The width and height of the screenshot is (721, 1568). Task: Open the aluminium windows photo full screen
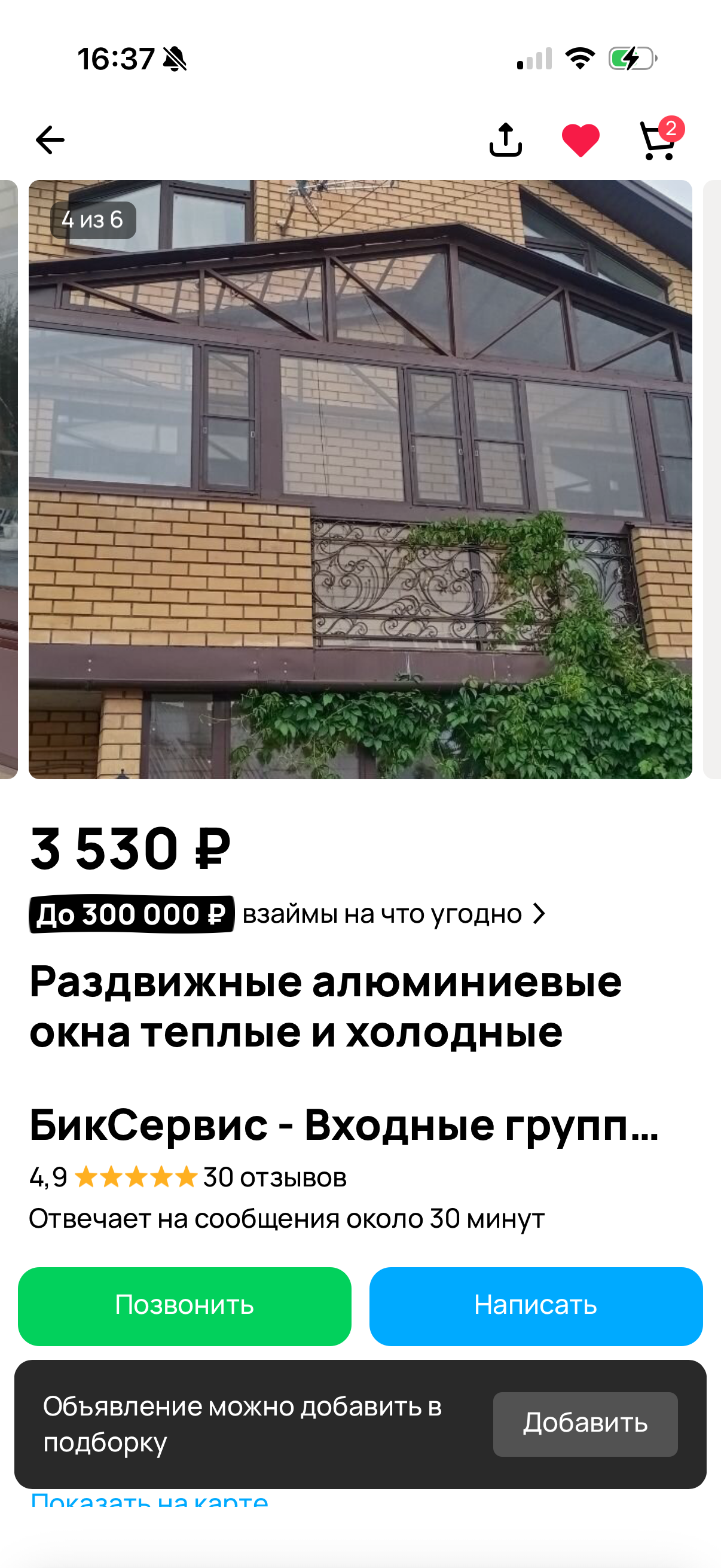360,479
